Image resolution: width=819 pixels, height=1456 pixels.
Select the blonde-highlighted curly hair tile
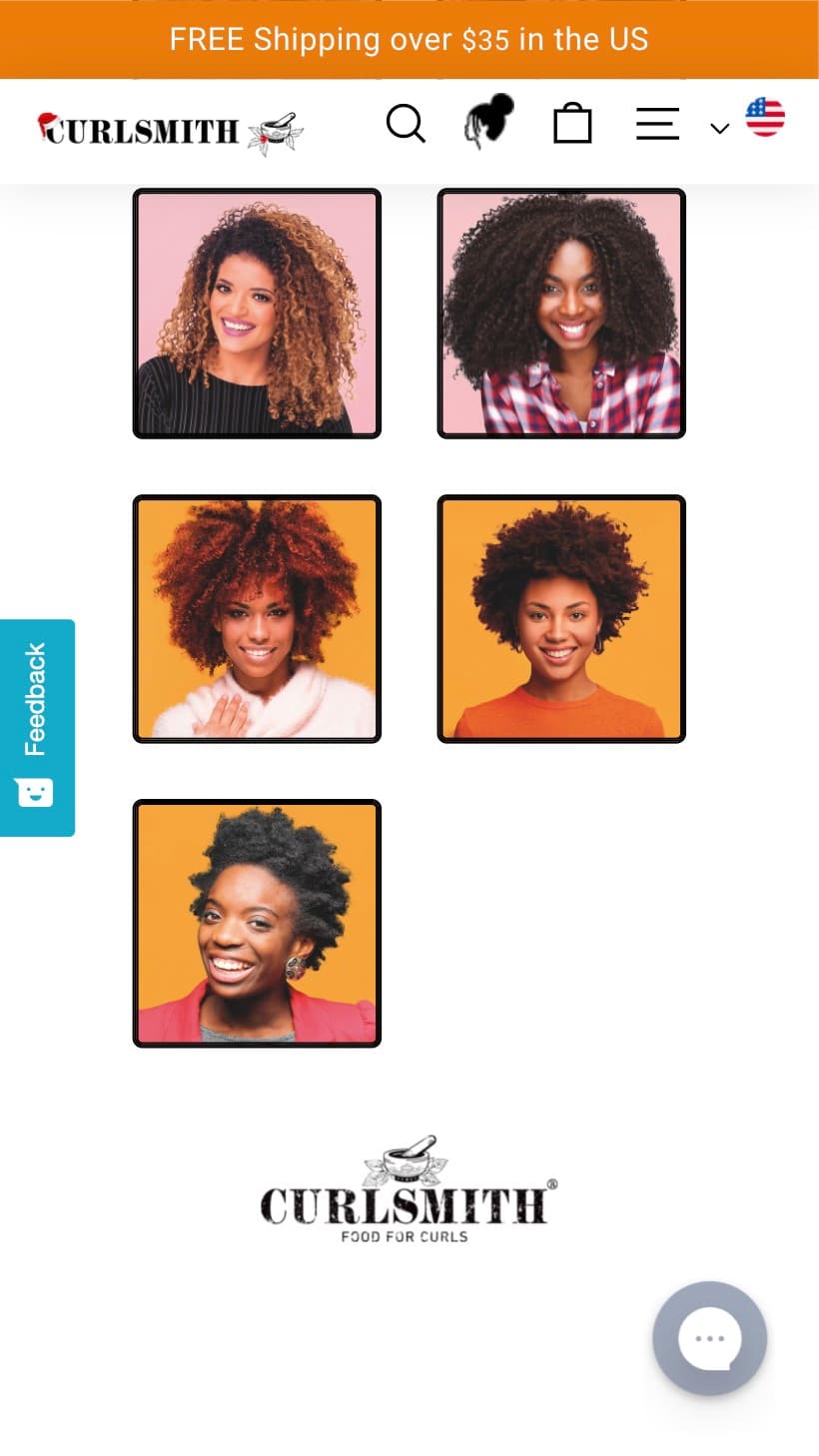click(257, 314)
